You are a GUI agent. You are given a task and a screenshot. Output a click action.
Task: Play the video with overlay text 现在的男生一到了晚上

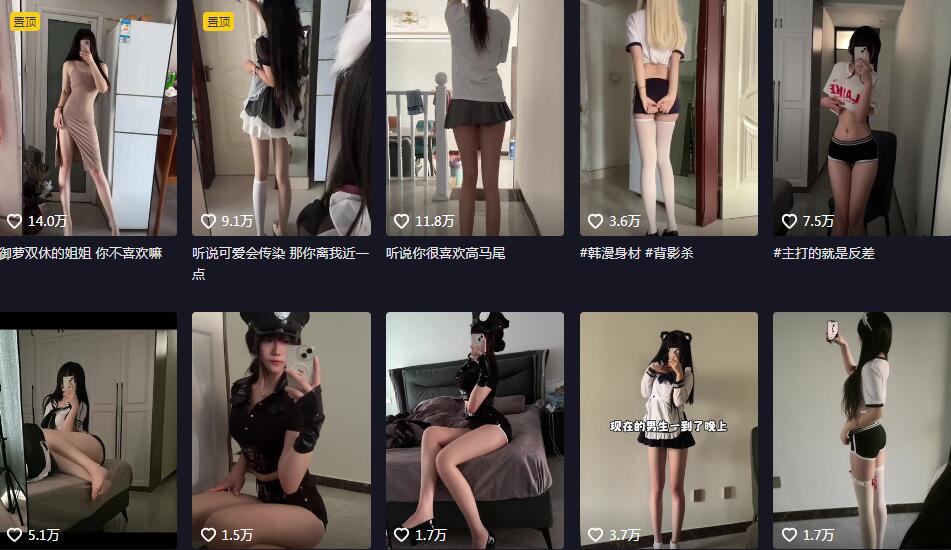[x=668, y=430]
